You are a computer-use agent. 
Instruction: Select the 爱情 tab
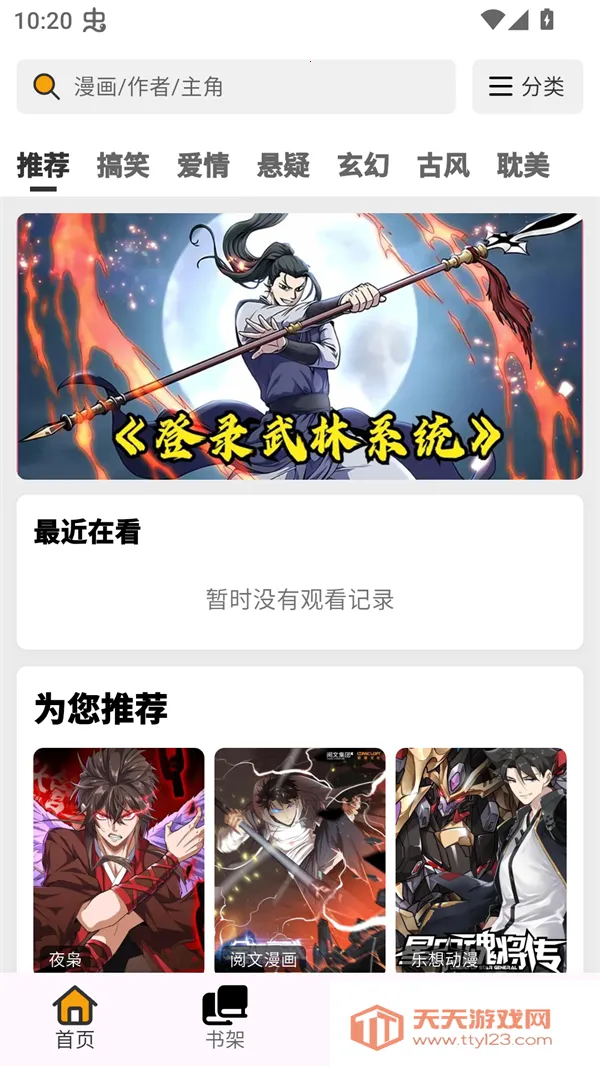(203, 165)
